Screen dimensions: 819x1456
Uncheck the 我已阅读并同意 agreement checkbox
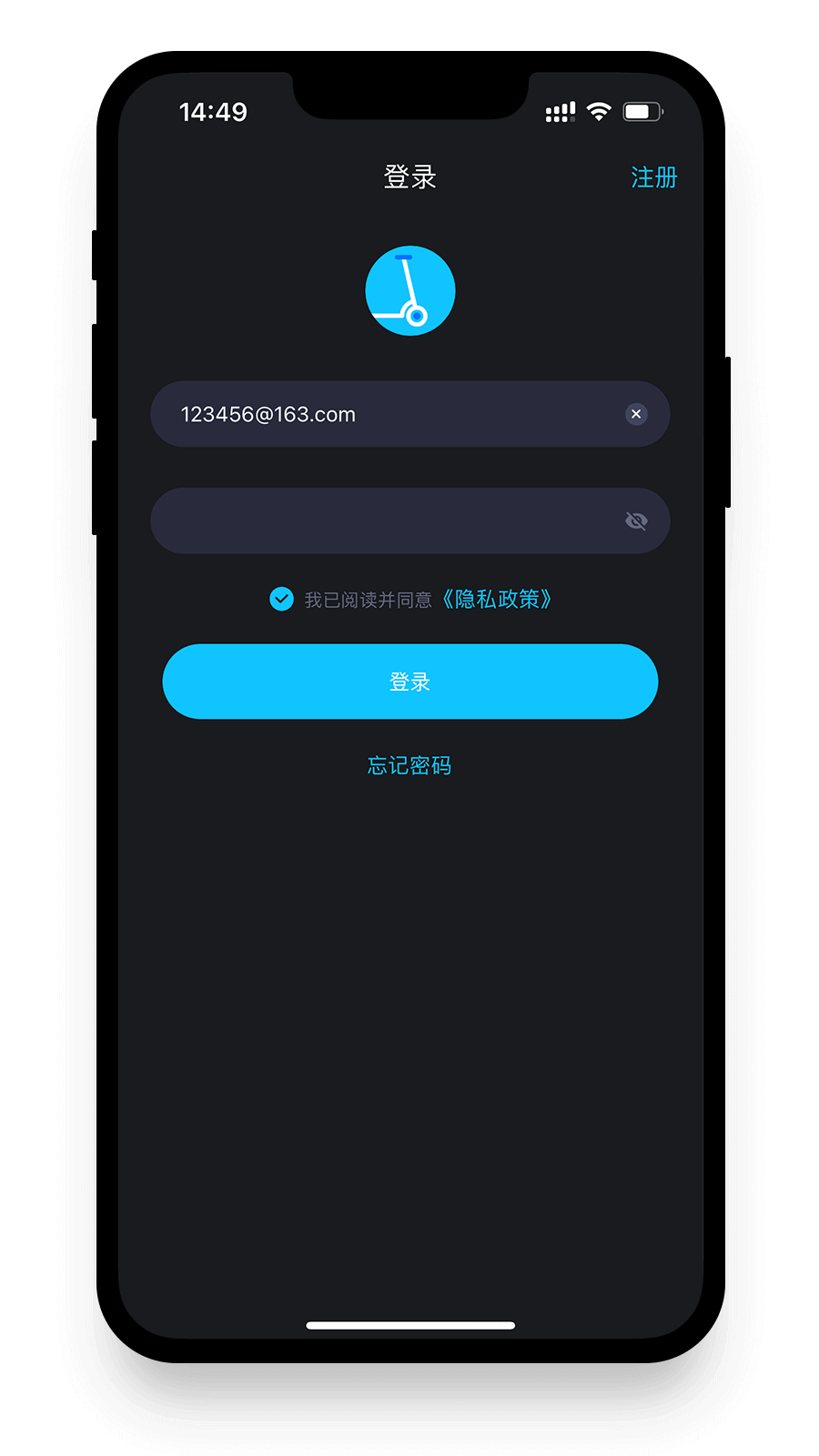281,599
